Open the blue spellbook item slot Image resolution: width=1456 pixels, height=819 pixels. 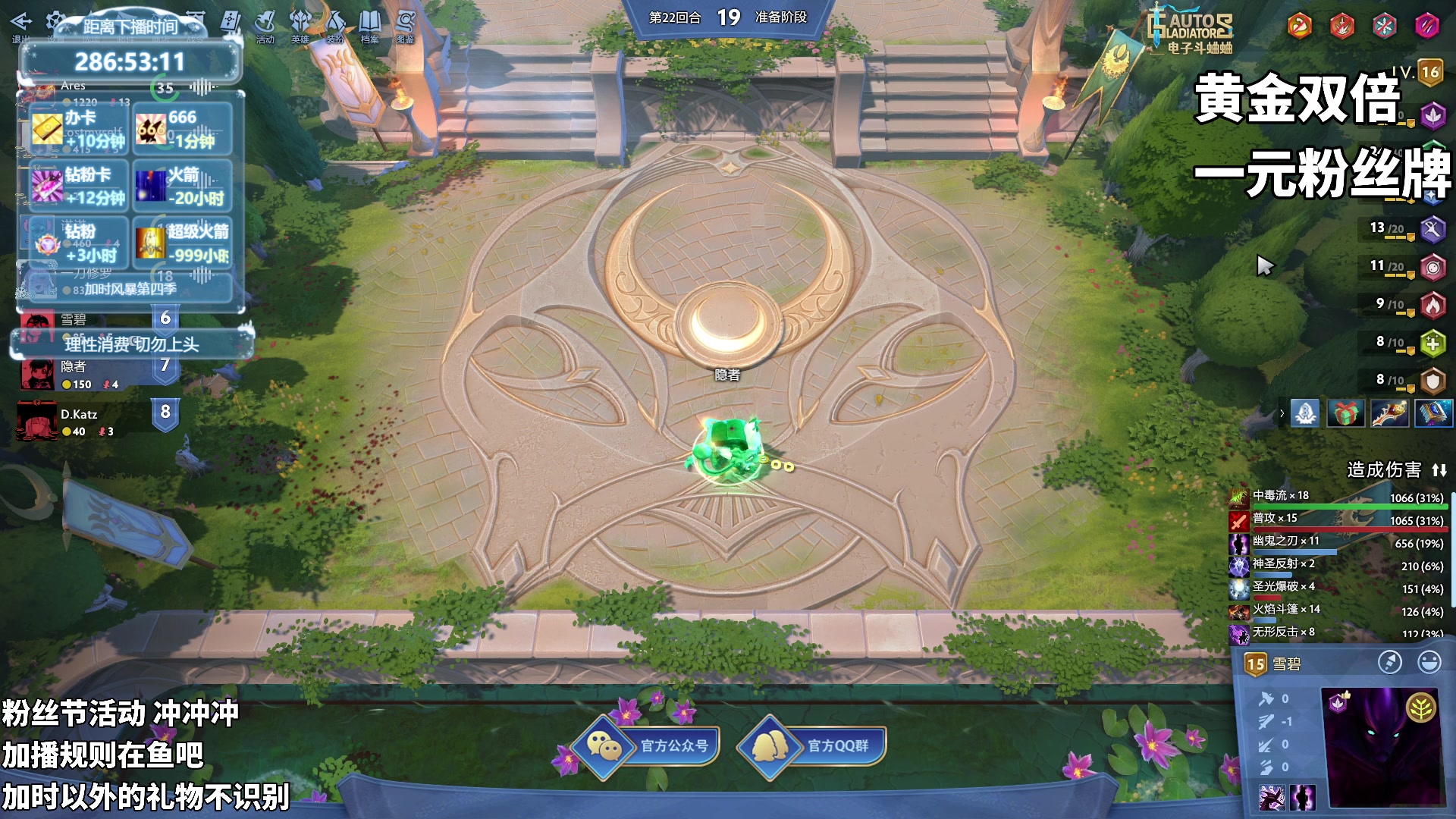tap(1432, 413)
